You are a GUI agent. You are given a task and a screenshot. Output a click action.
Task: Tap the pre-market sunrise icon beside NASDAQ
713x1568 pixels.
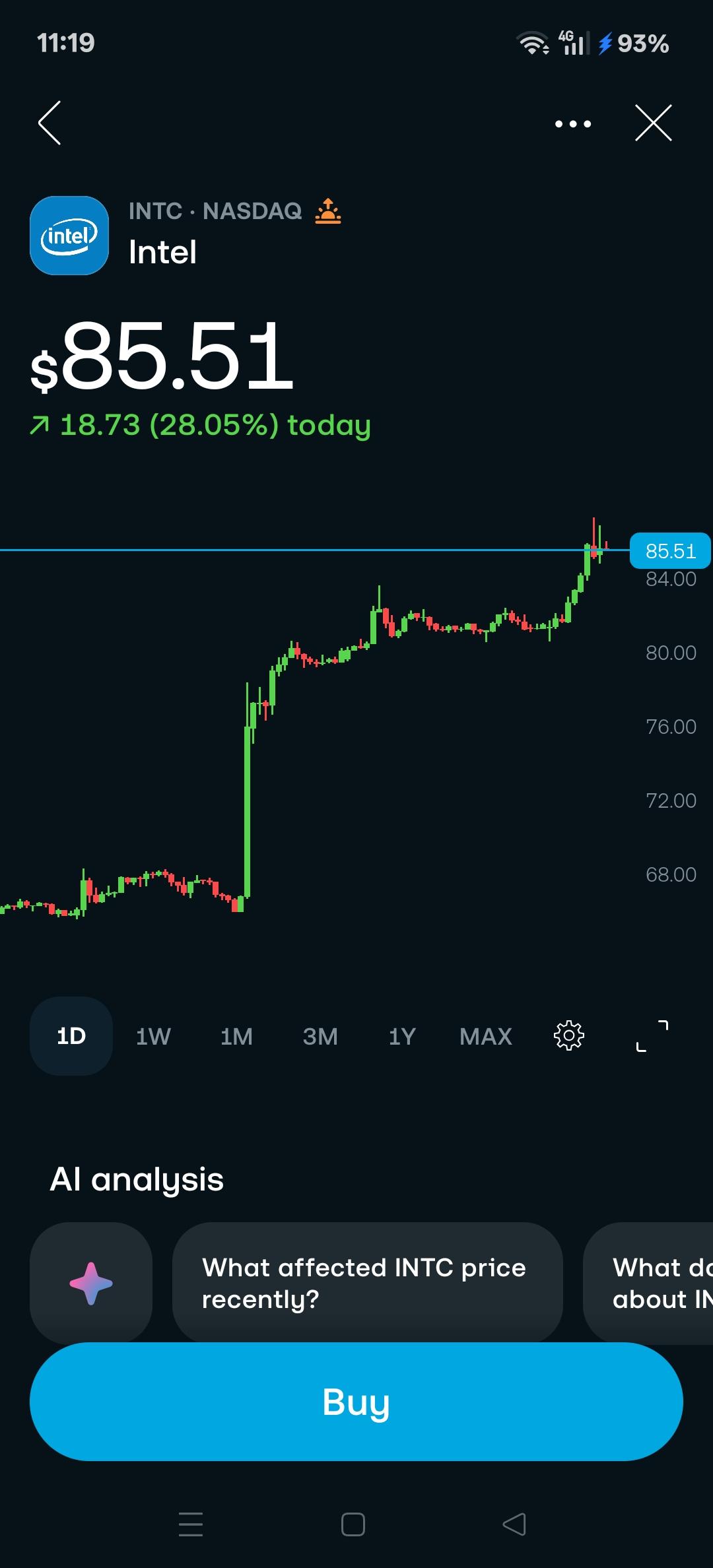(x=328, y=211)
